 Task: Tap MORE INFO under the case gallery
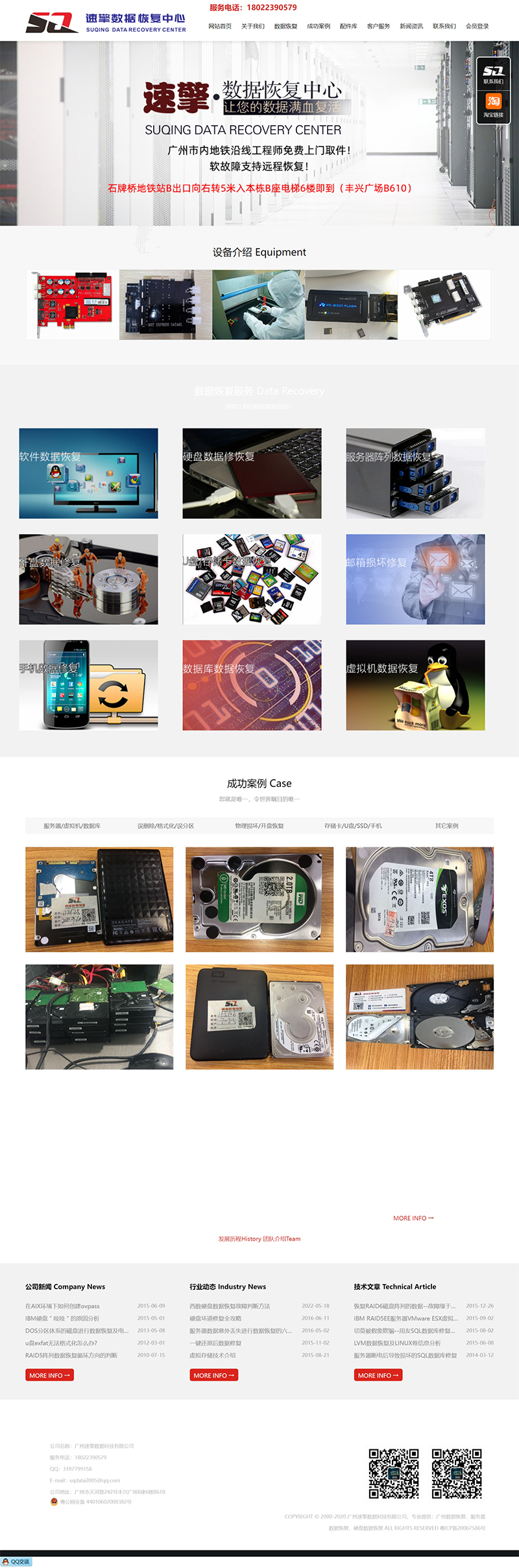click(x=413, y=1218)
